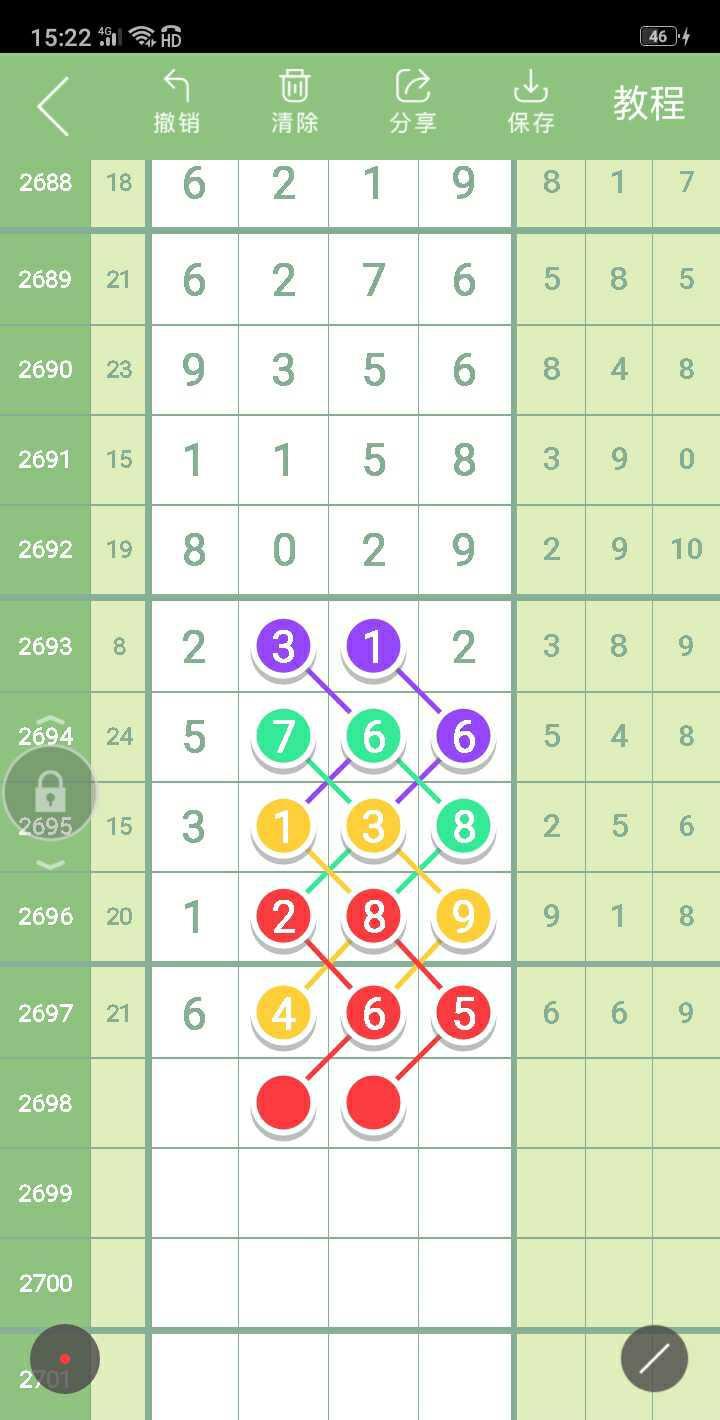Save the chart (保存)

531,102
